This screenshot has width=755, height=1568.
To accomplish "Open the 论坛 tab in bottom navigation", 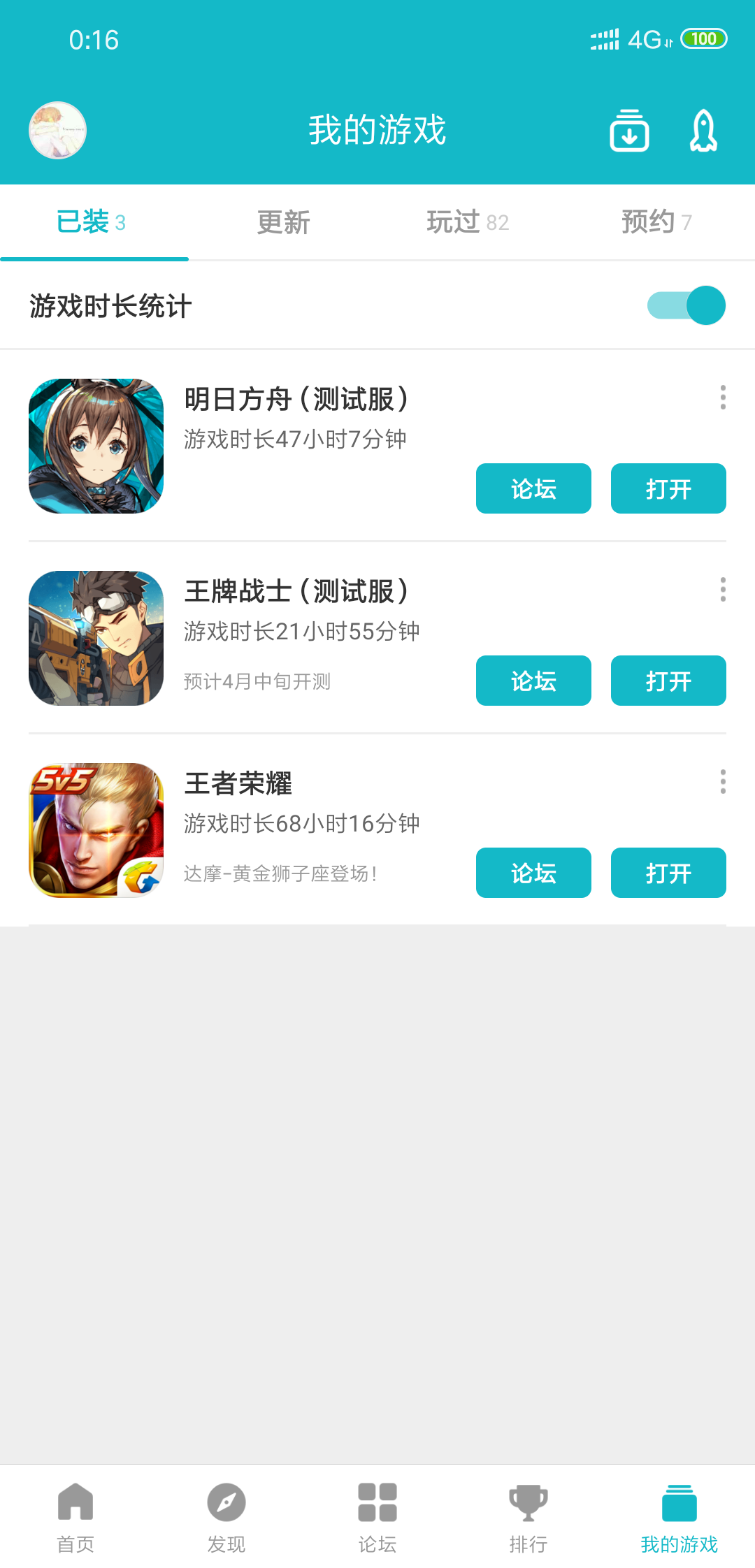I will tap(377, 1514).
